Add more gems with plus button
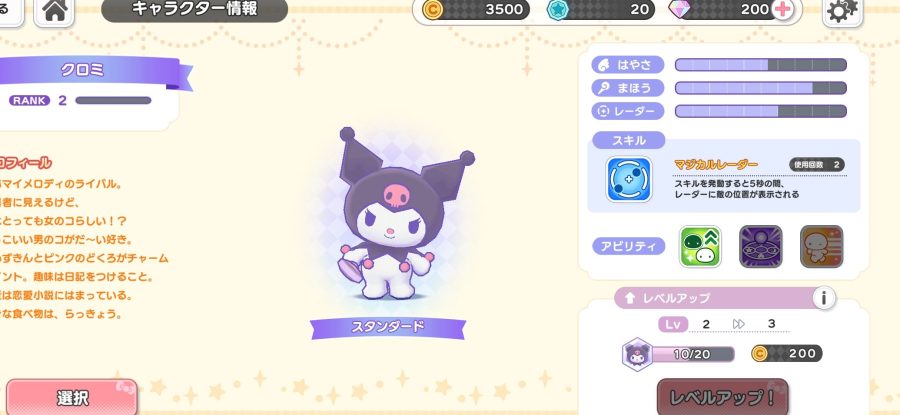 [783, 10]
